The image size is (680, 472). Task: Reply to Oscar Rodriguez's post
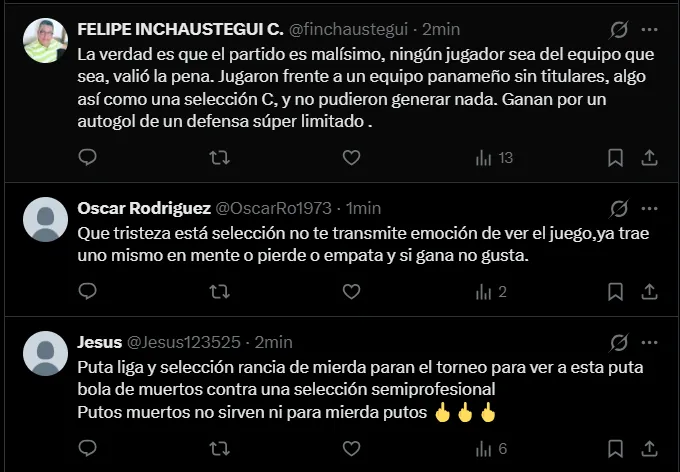pyautogui.click(x=87, y=292)
